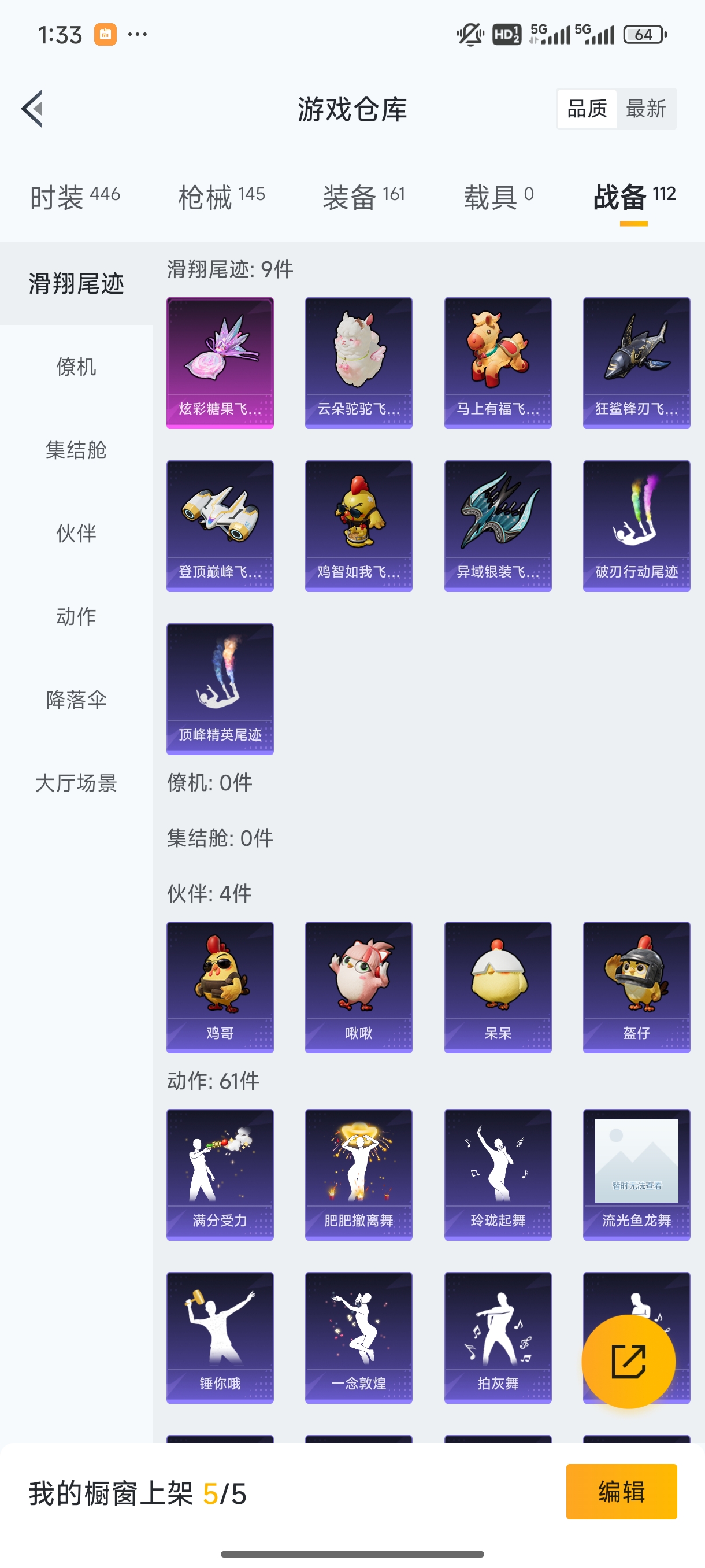Select the 大厅场景 sidebar category

tap(76, 784)
